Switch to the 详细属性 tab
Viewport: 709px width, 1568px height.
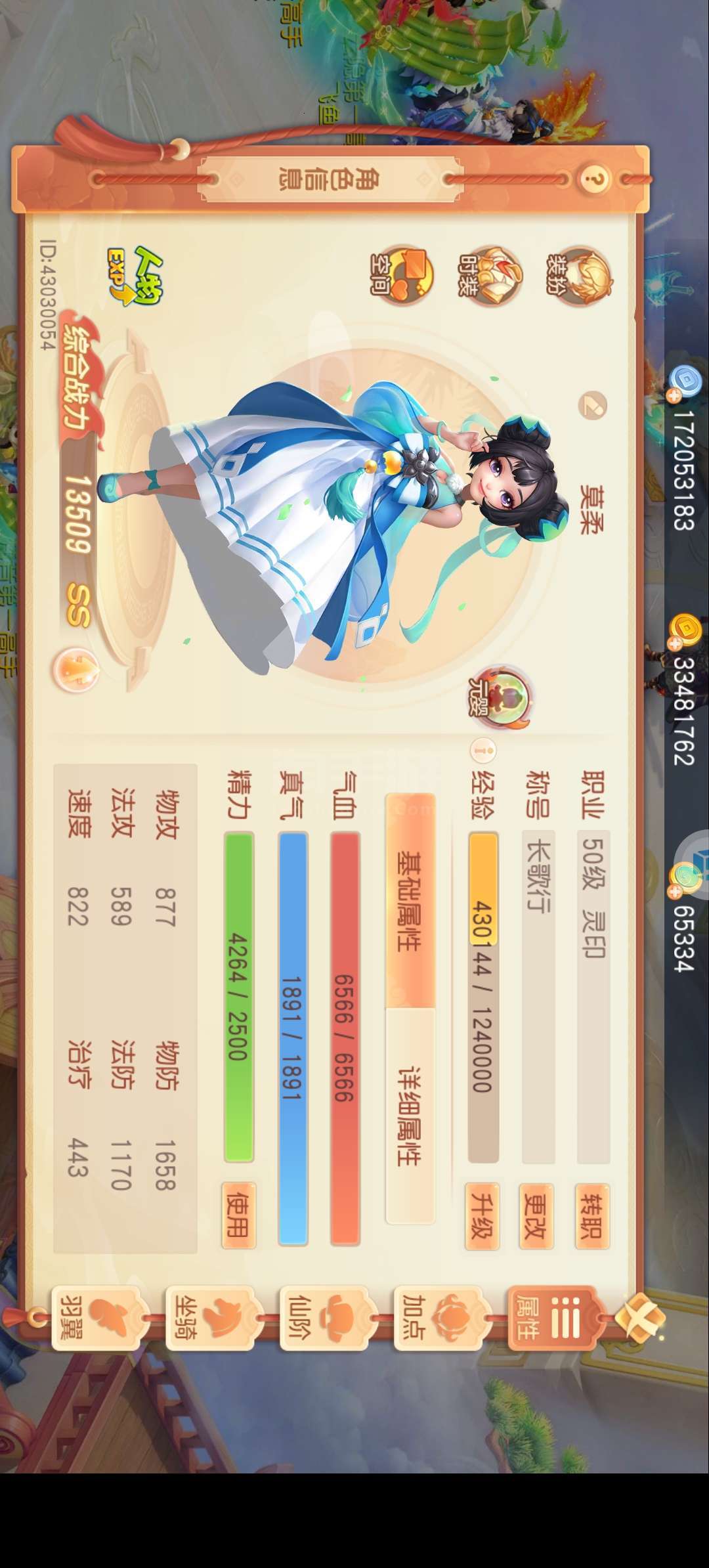[x=410, y=1115]
